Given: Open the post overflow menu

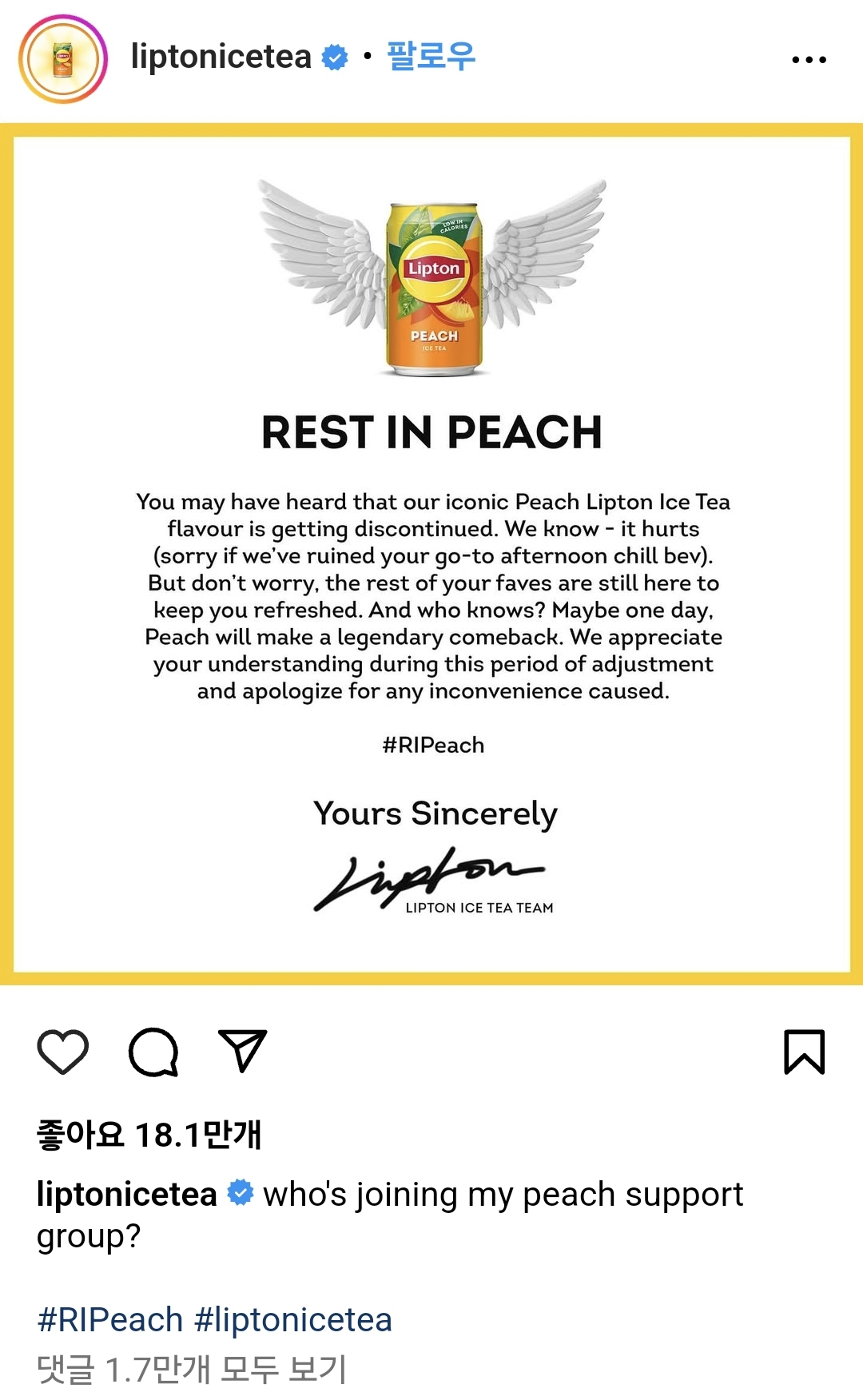Looking at the screenshot, I should 809,60.
